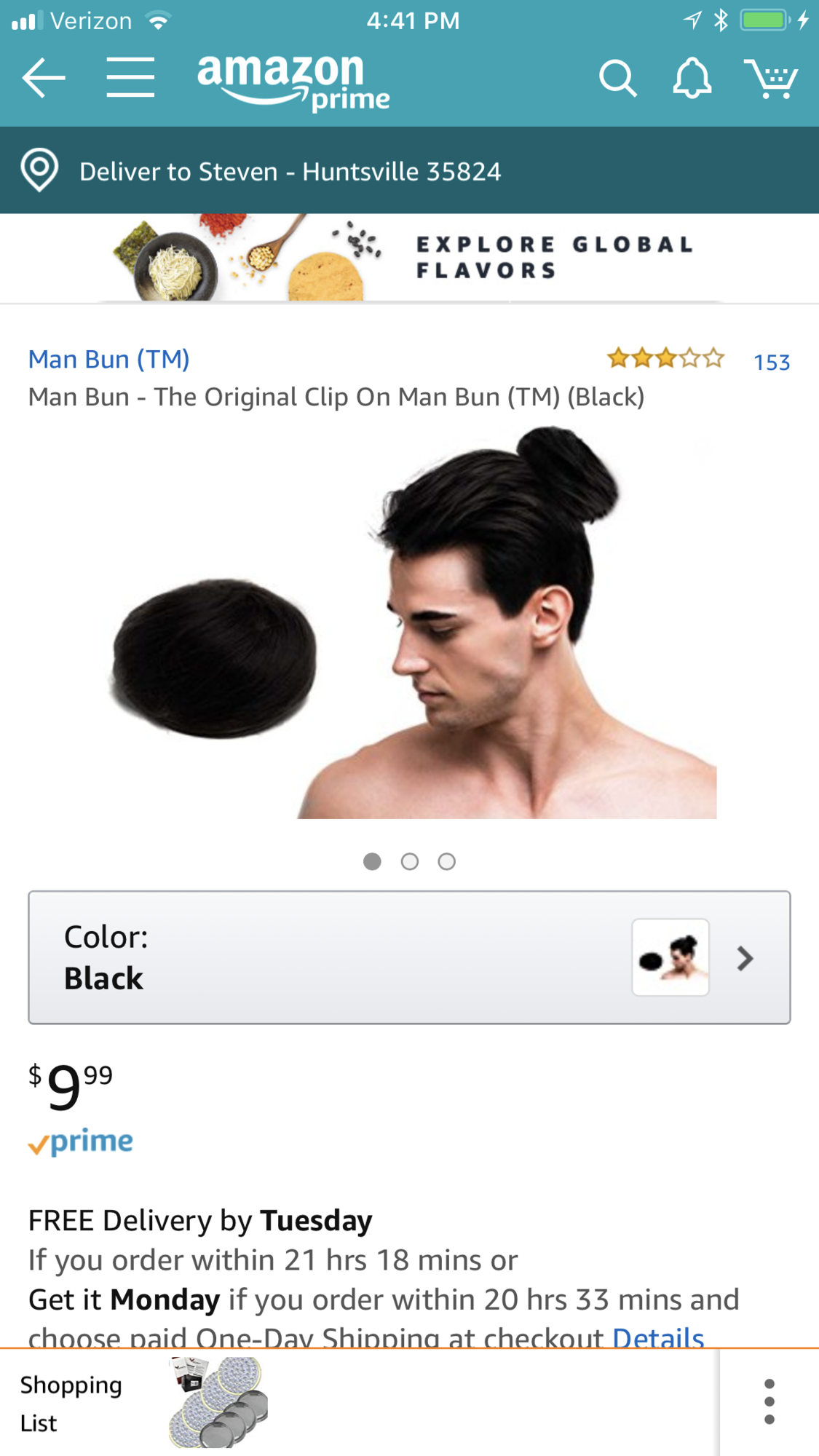
Task: Go back to the previous page
Action: tap(44, 78)
